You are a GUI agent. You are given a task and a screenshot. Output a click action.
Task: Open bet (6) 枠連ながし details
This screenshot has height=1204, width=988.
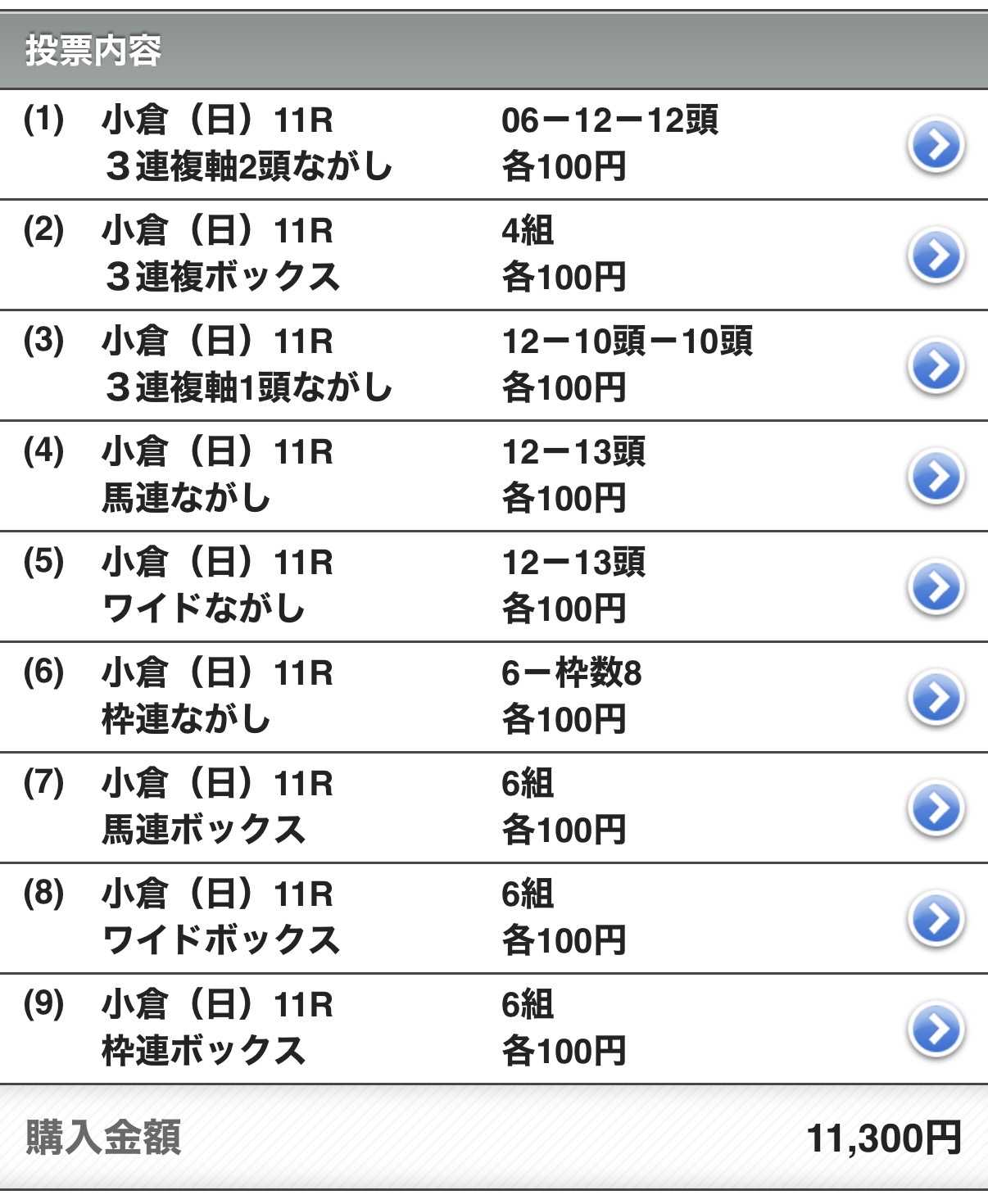coord(935,698)
